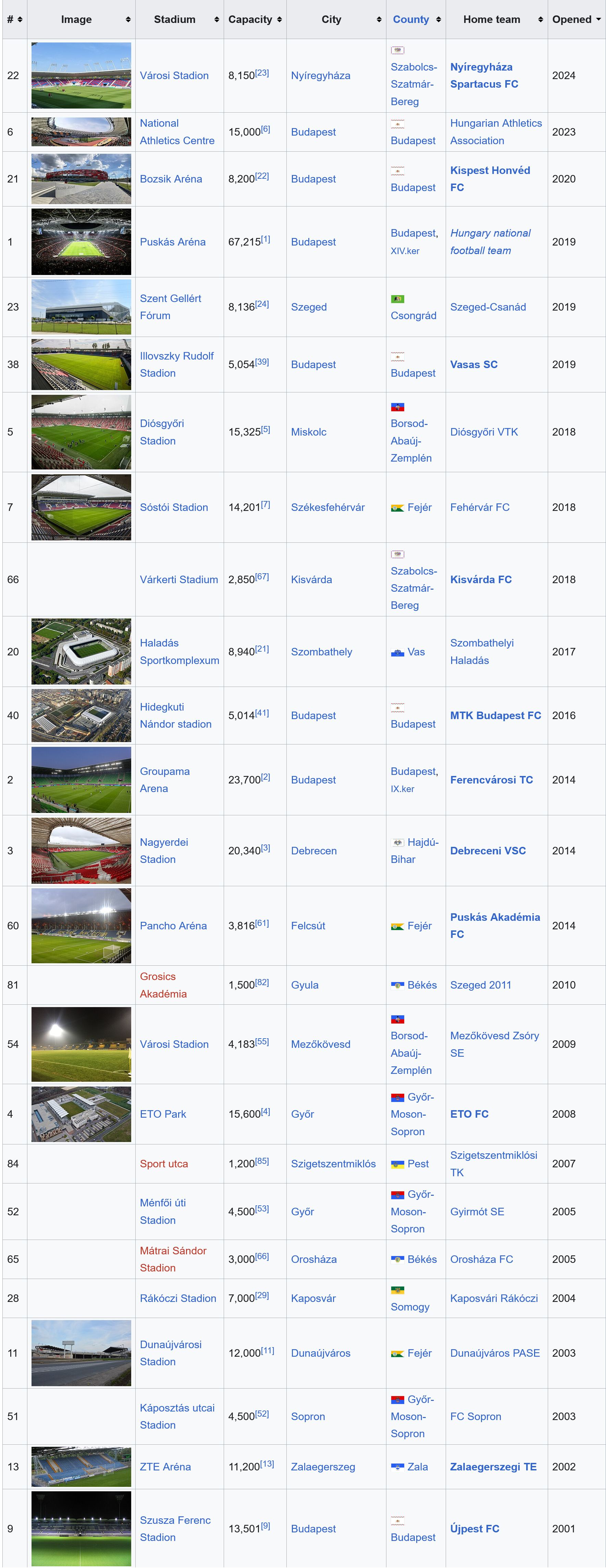Open the Groupama Arena link

[164, 780]
